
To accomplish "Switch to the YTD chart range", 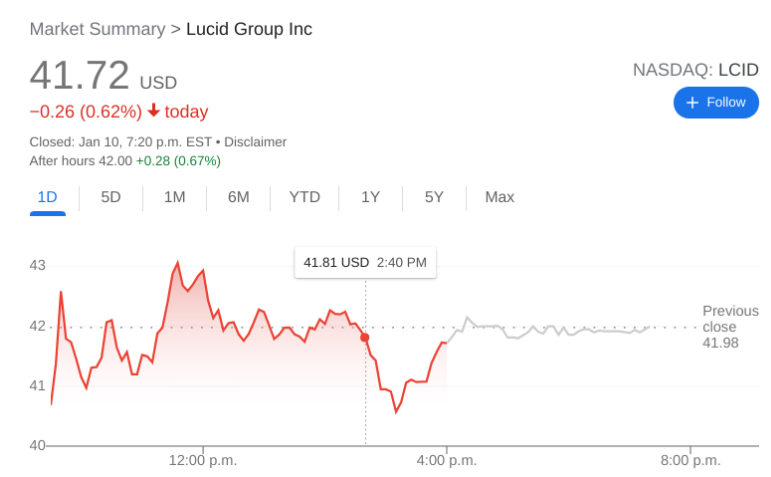I will tap(304, 197).
